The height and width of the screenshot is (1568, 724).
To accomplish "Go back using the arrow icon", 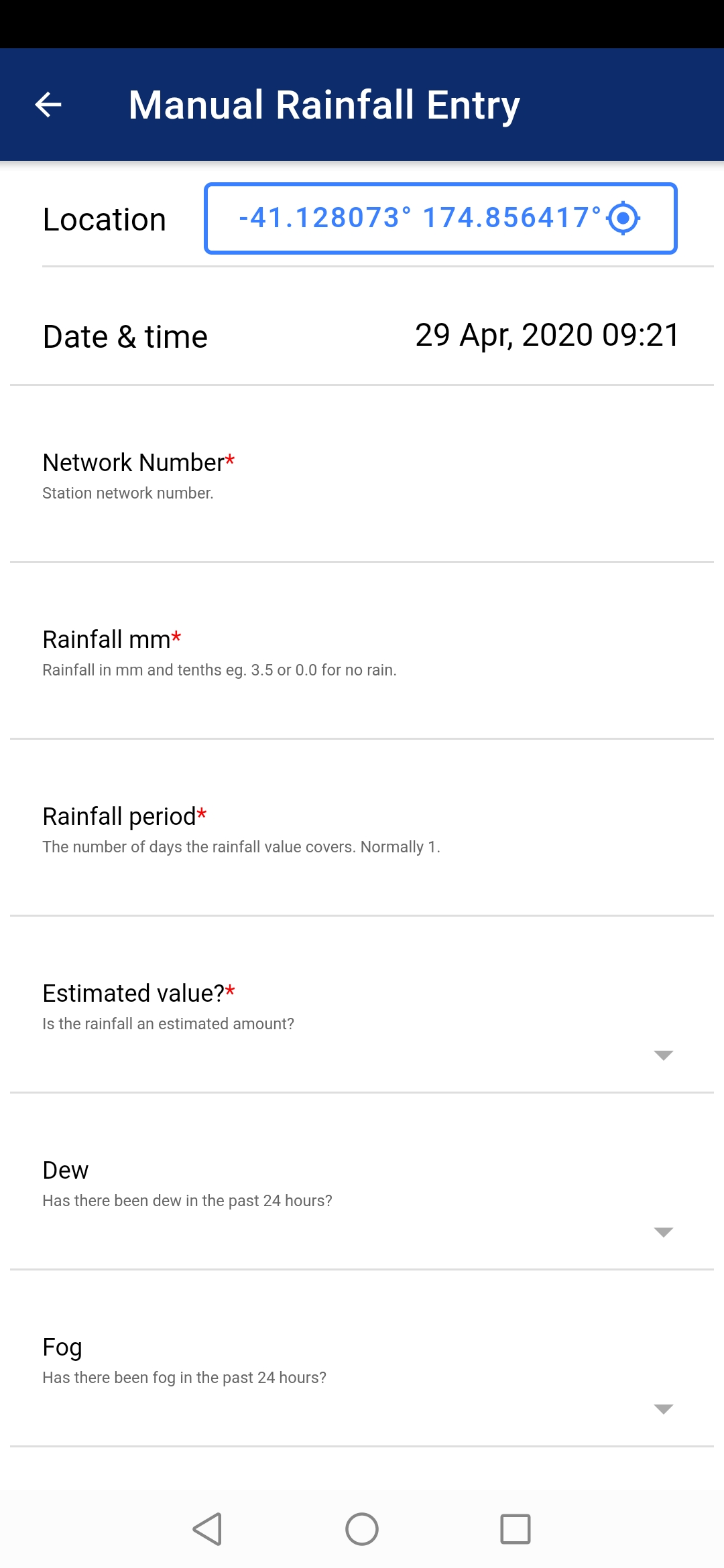I will click(x=48, y=105).
